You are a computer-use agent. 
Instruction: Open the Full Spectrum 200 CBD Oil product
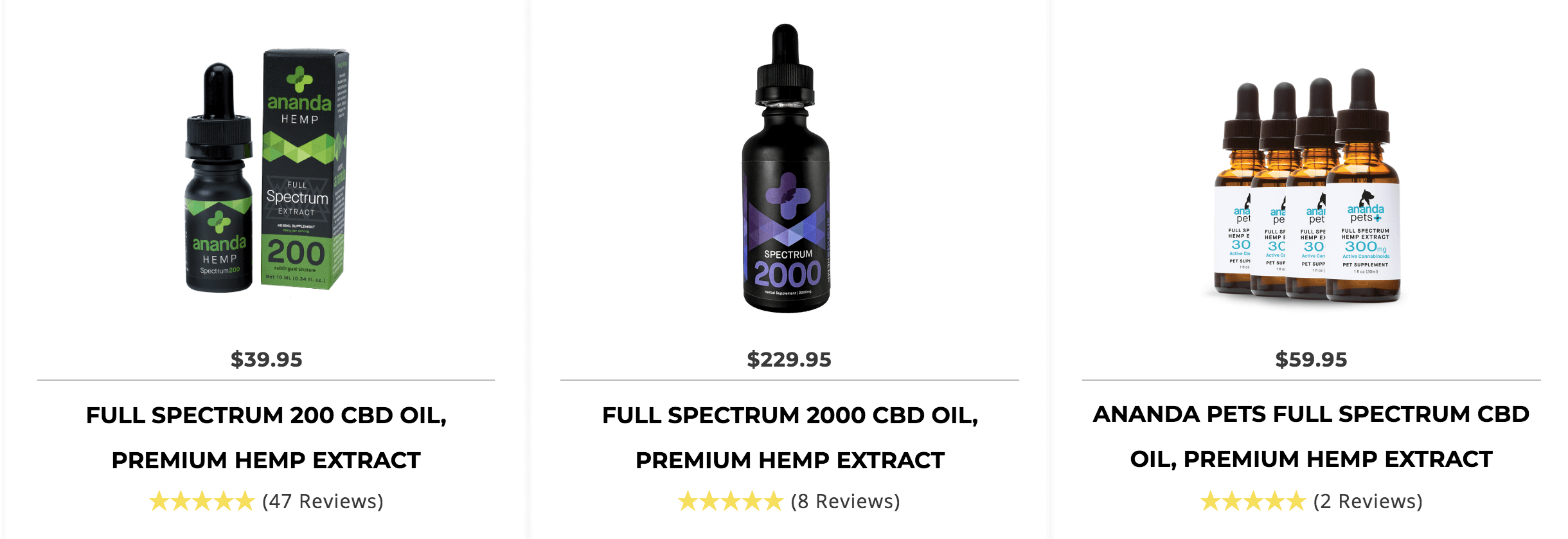266,437
